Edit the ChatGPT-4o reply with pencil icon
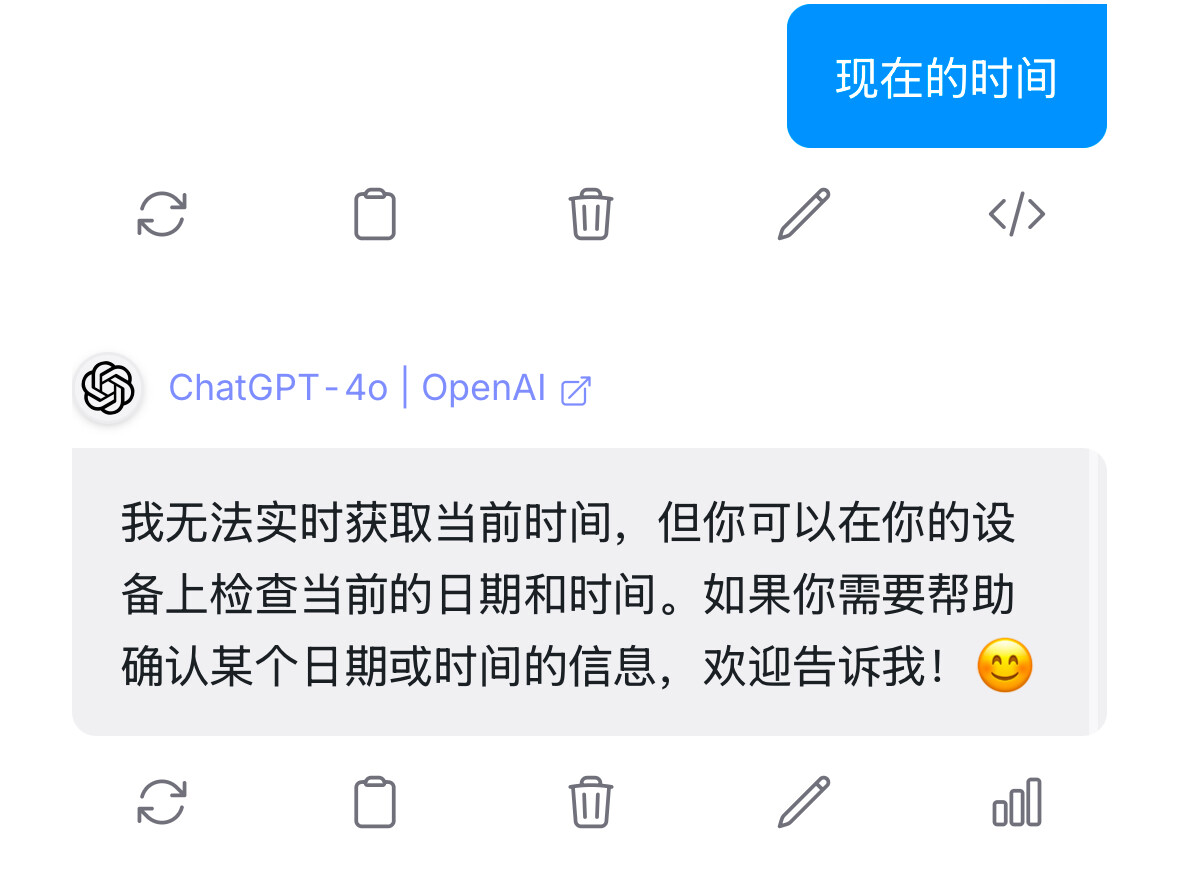Image resolution: width=1179 pixels, height=890 pixels. coord(804,802)
